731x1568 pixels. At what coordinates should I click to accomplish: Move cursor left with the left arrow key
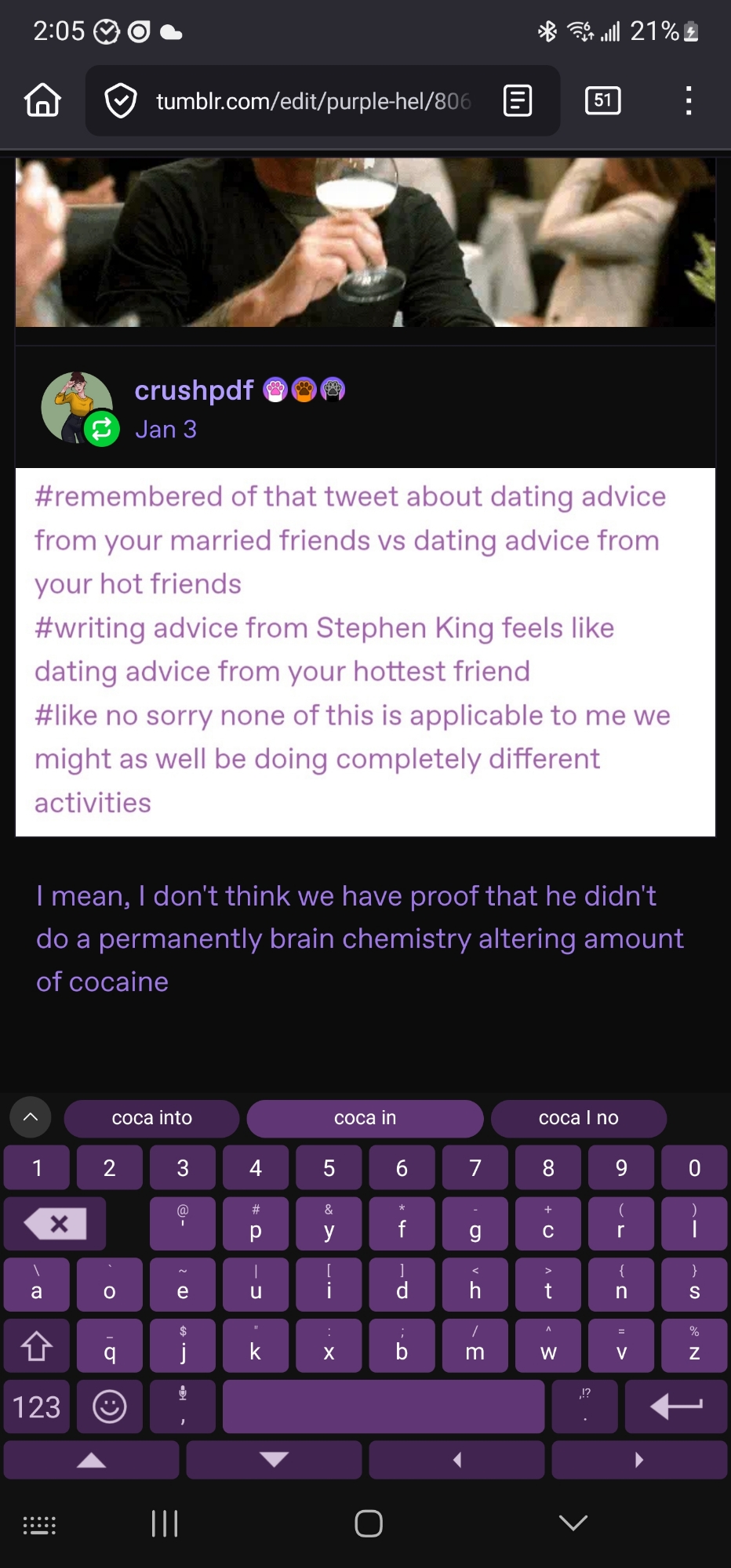tap(456, 1460)
